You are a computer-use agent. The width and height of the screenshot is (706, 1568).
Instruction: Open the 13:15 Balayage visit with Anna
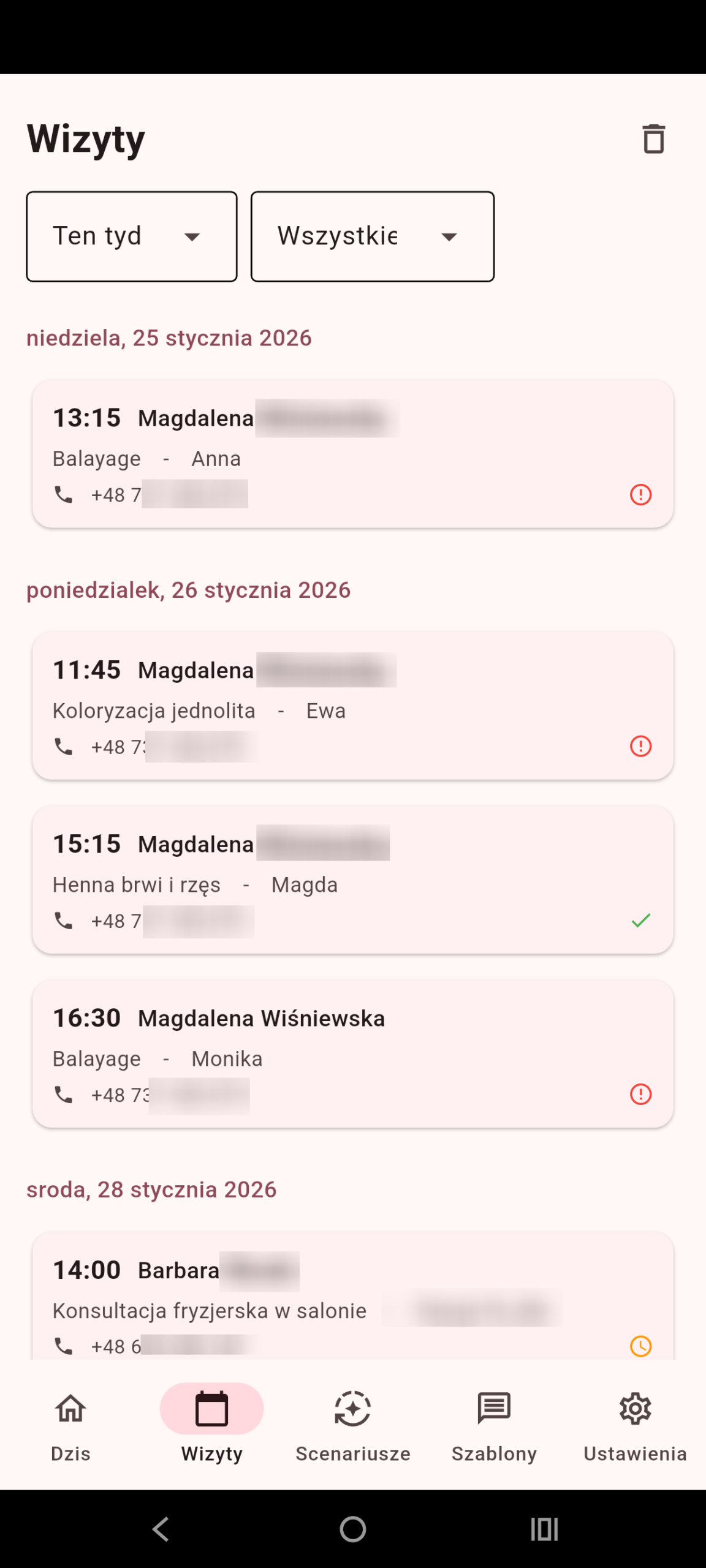click(x=353, y=454)
